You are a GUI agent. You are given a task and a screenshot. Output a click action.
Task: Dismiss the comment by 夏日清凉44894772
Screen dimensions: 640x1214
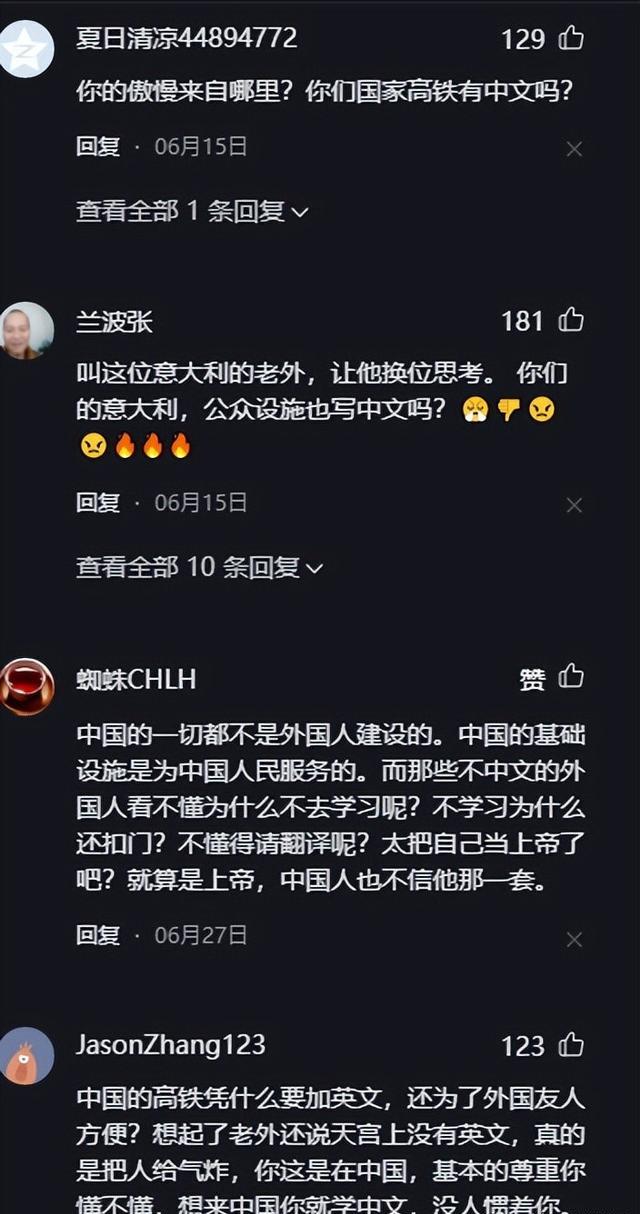(x=574, y=149)
